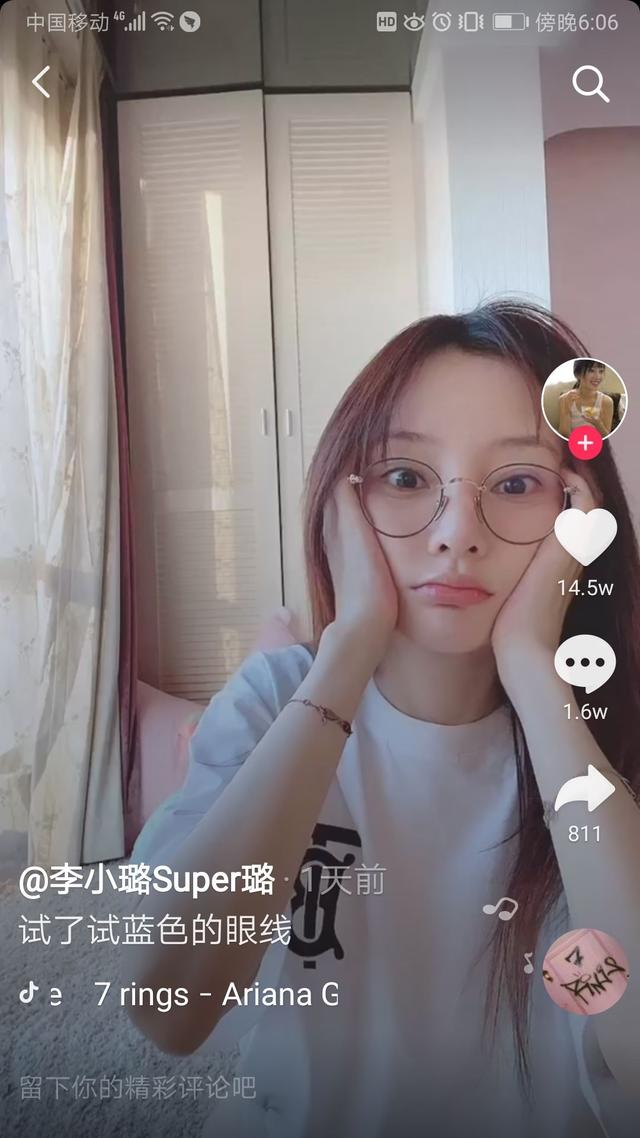
Task: Tap the 7 rings - Ariana G sound title
Action: (x=215, y=995)
